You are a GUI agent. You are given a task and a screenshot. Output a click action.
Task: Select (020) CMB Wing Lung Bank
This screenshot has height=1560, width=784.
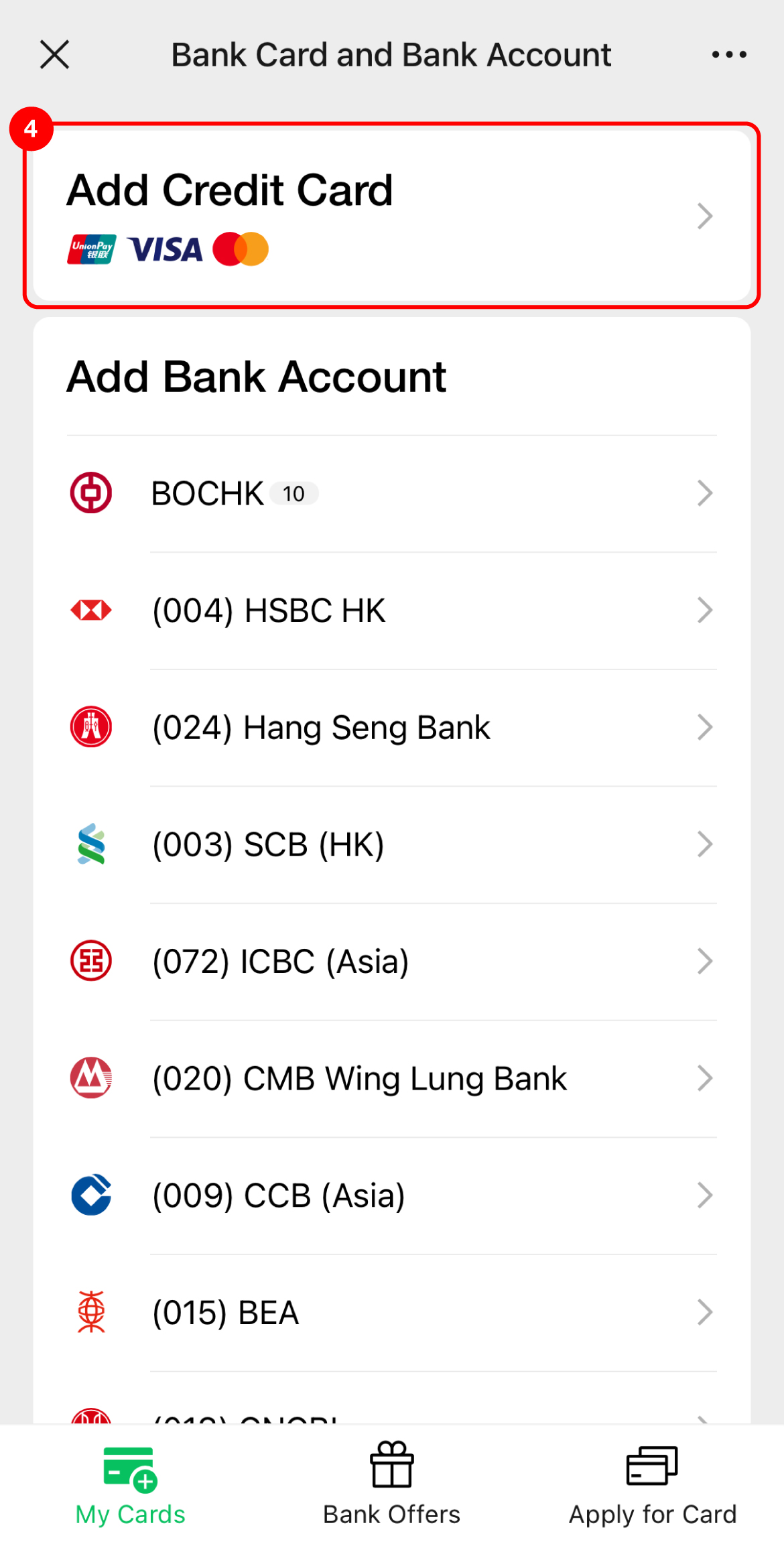(x=391, y=1079)
